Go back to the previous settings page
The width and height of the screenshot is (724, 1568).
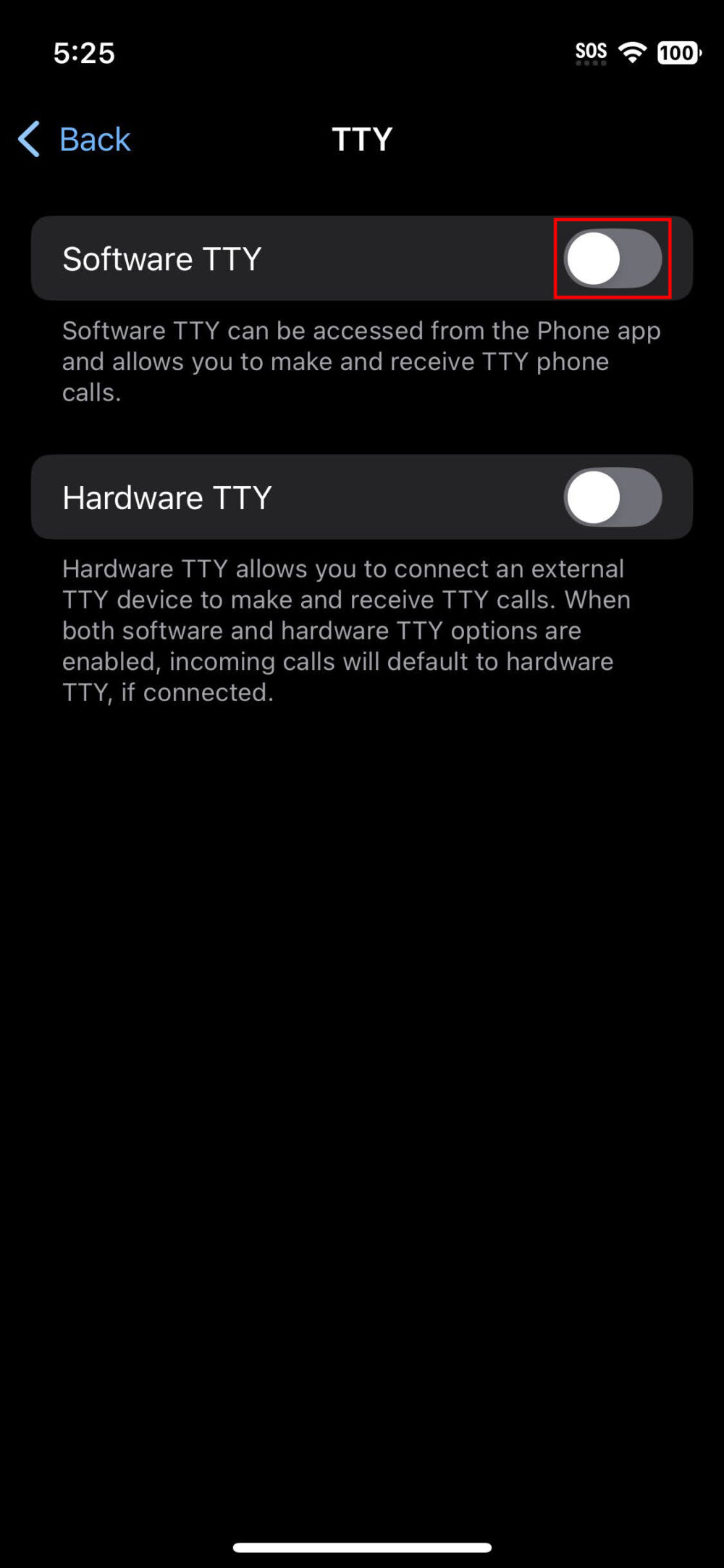74,139
